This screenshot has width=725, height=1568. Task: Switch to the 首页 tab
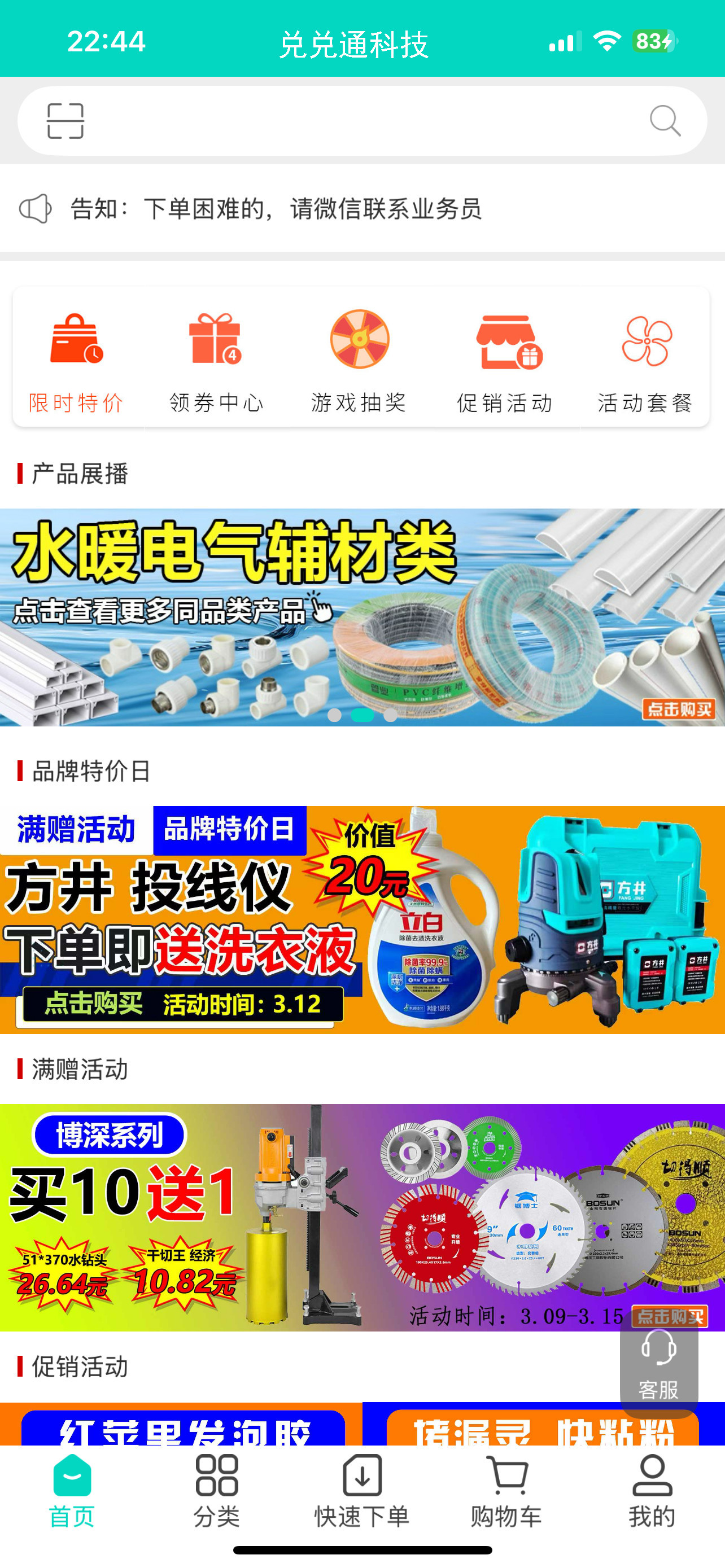point(72,1490)
